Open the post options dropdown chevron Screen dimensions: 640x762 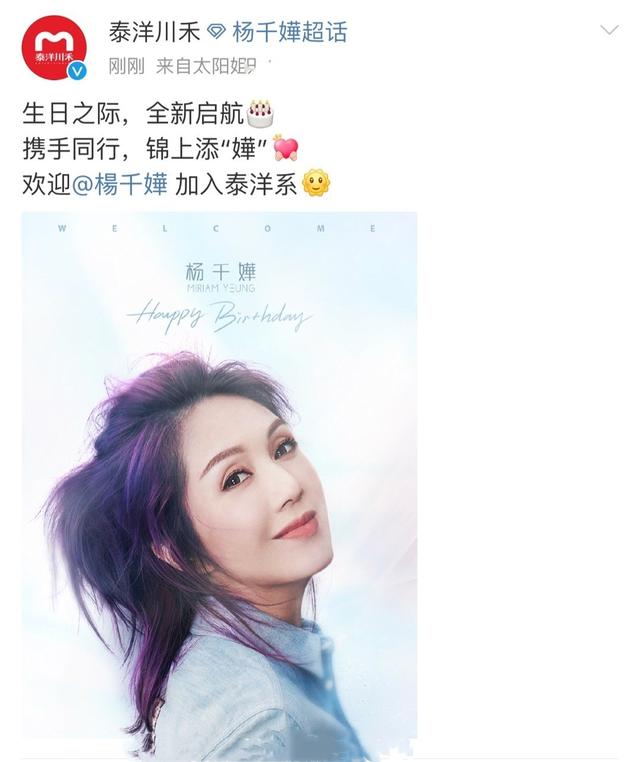(609, 31)
